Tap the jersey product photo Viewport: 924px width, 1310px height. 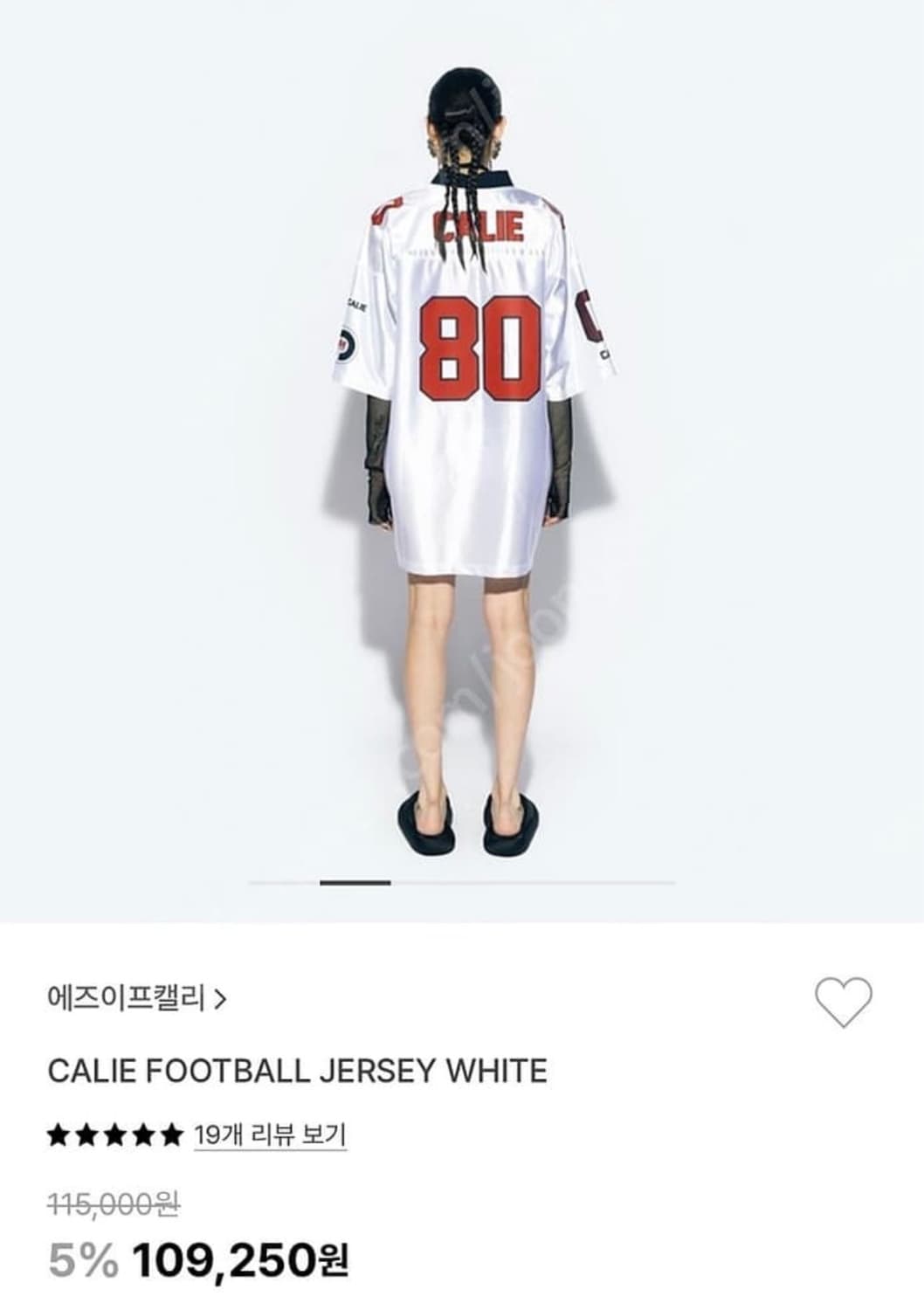(x=463, y=393)
